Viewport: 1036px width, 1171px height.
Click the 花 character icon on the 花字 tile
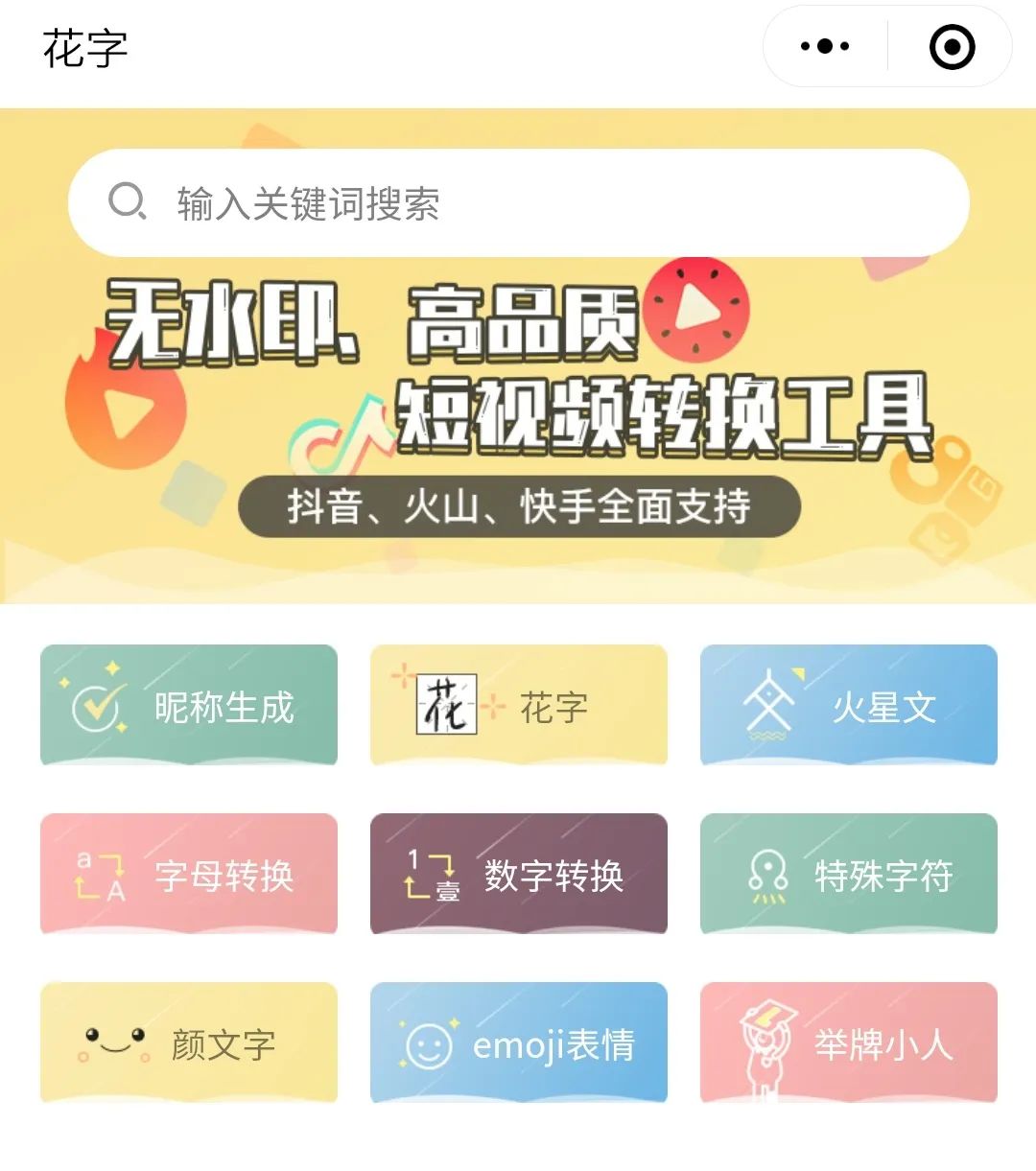tap(448, 703)
